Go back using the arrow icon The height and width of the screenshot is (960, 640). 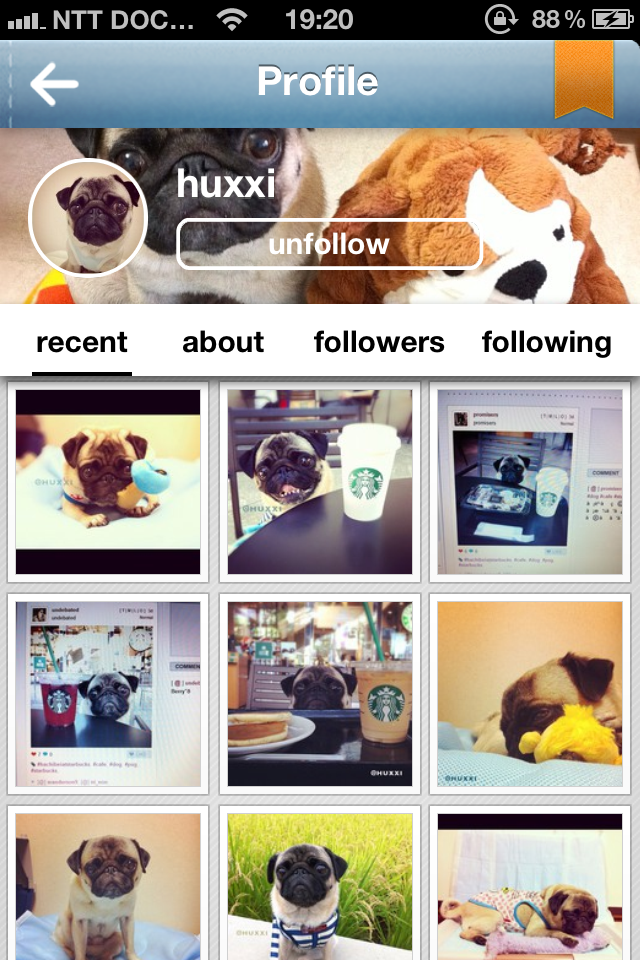tap(54, 84)
